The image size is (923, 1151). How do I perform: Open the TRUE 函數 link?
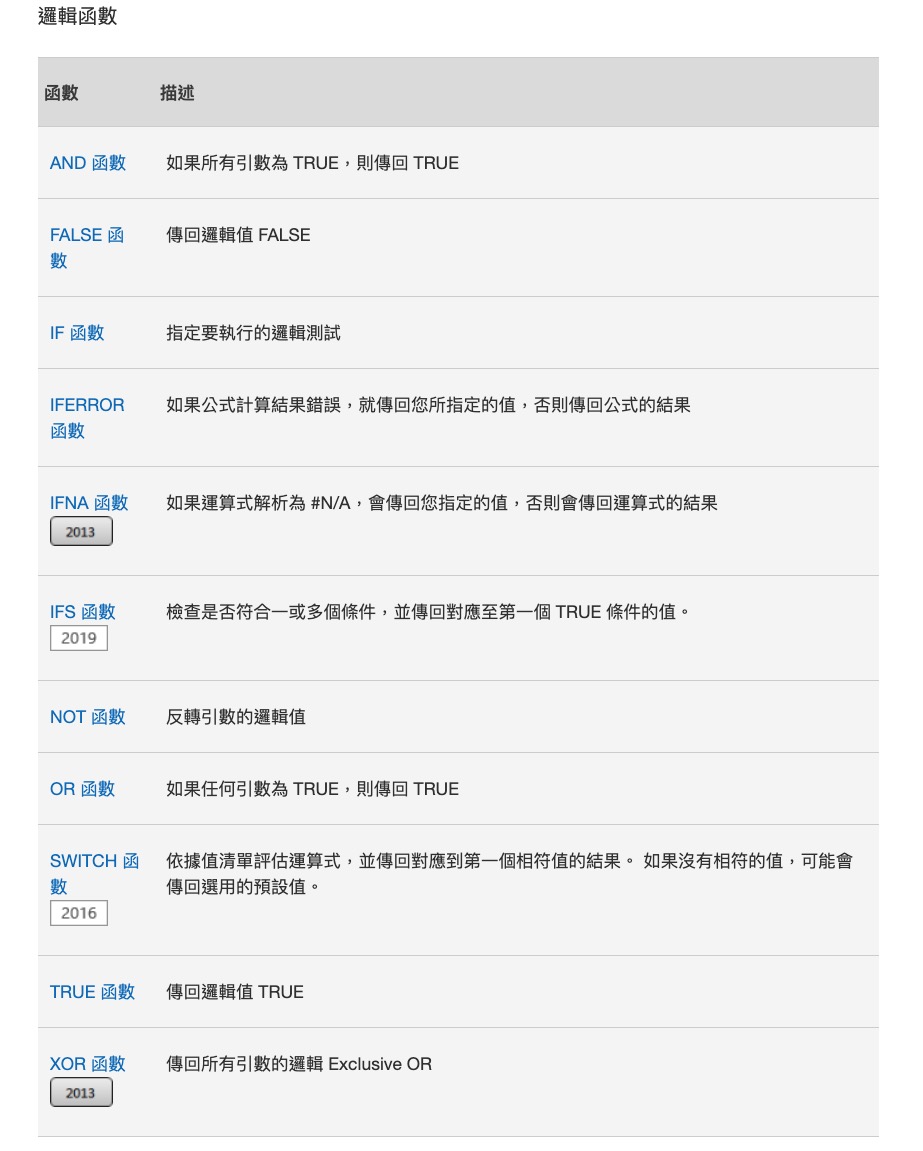tap(92, 992)
